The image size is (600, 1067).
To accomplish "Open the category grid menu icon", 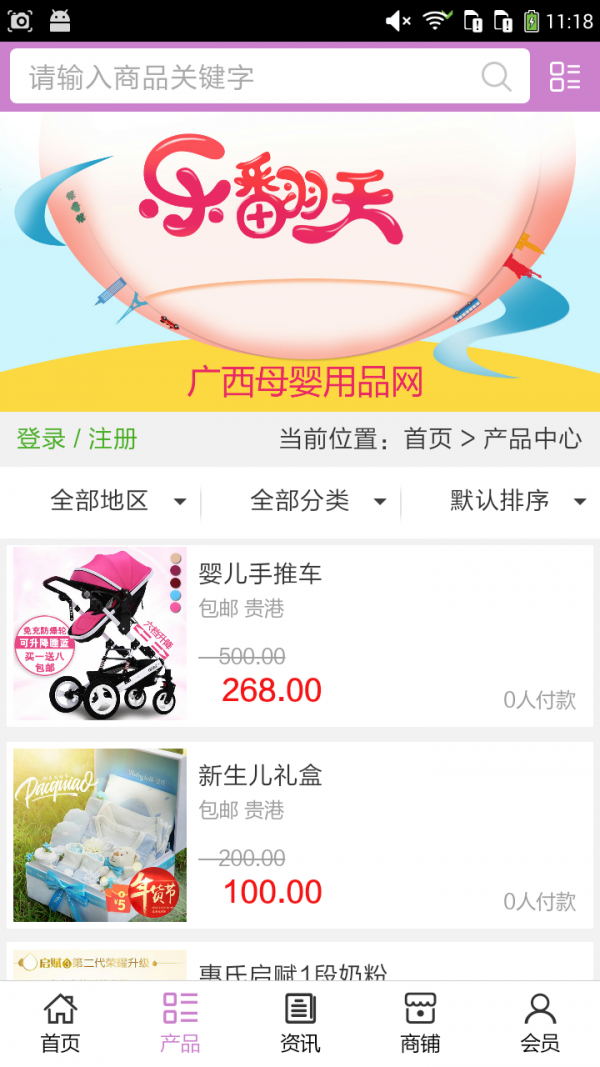I will pyautogui.click(x=565, y=77).
